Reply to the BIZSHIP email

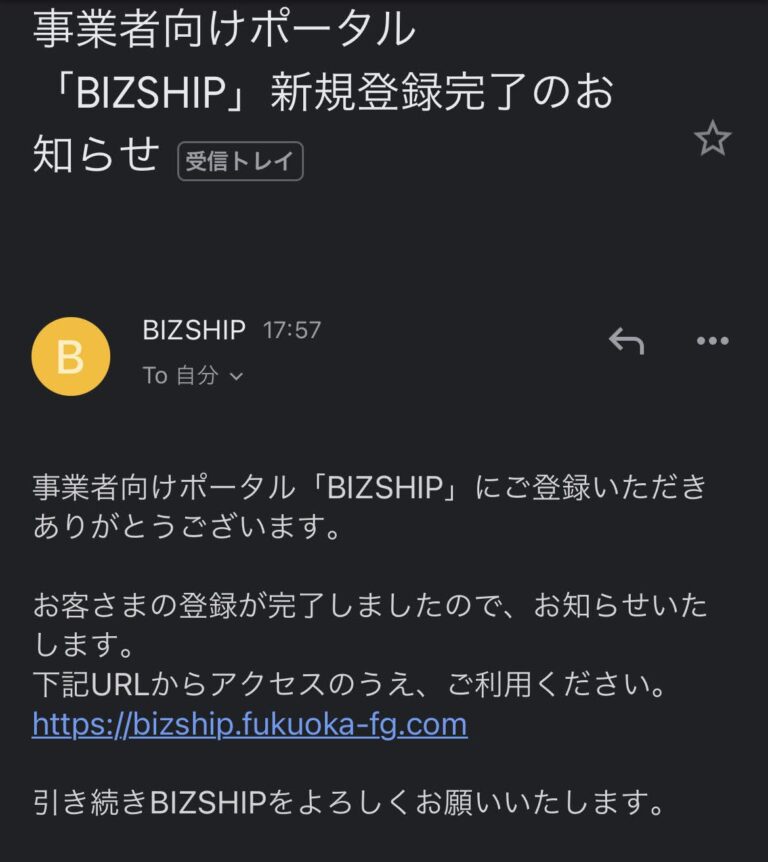pos(625,341)
